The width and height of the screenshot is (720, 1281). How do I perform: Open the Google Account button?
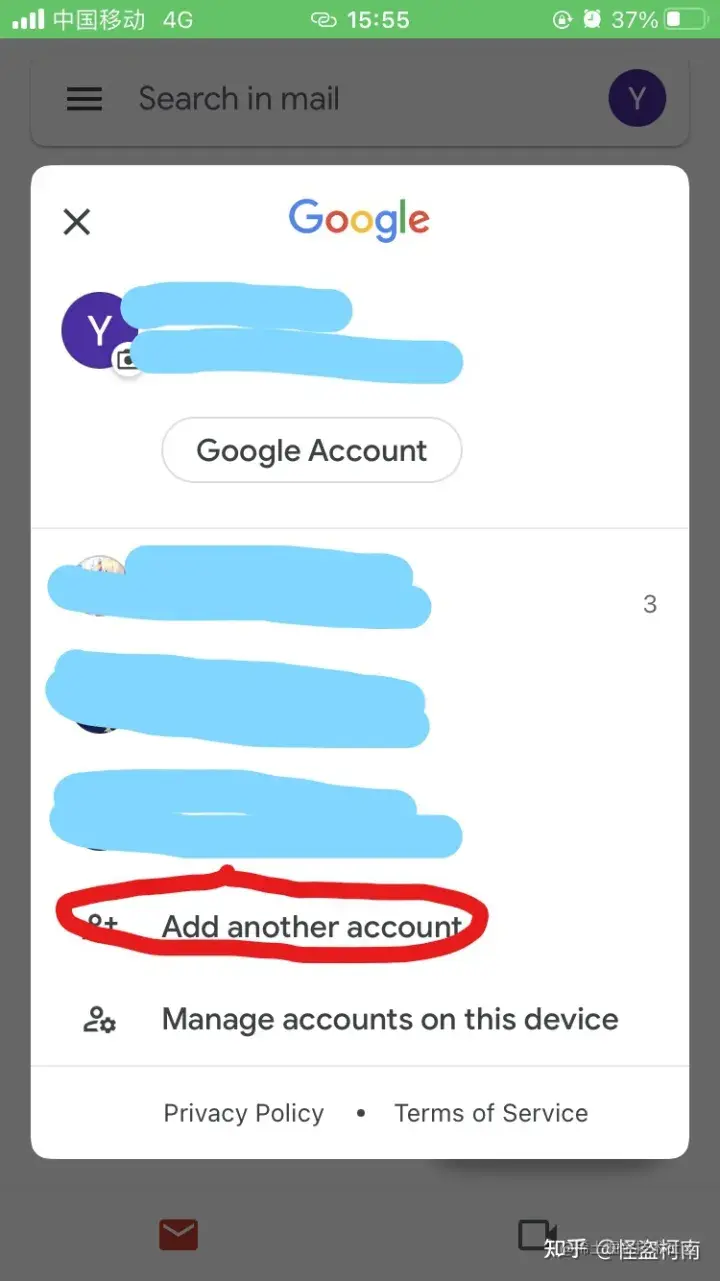tap(311, 451)
